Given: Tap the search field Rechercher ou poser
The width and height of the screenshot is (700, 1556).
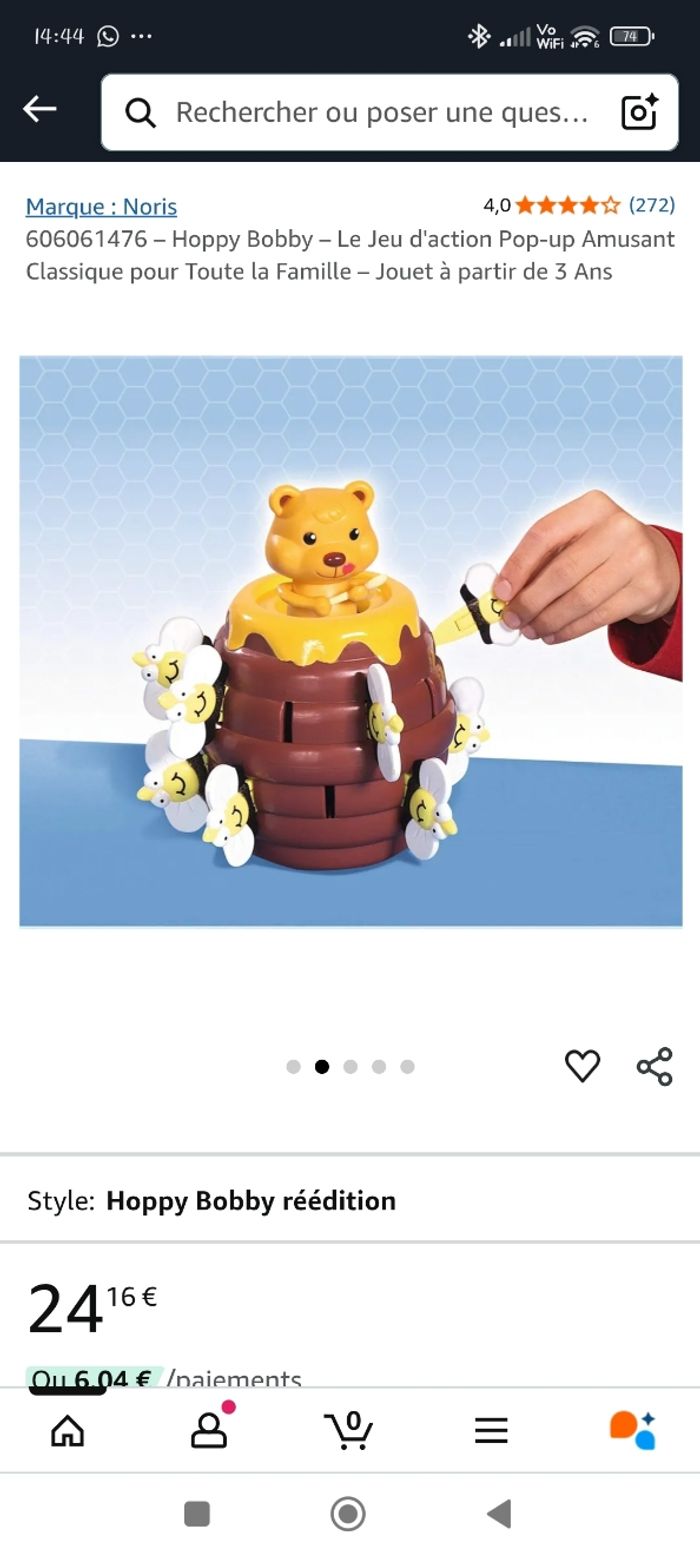Looking at the screenshot, I should pos(380,112).
